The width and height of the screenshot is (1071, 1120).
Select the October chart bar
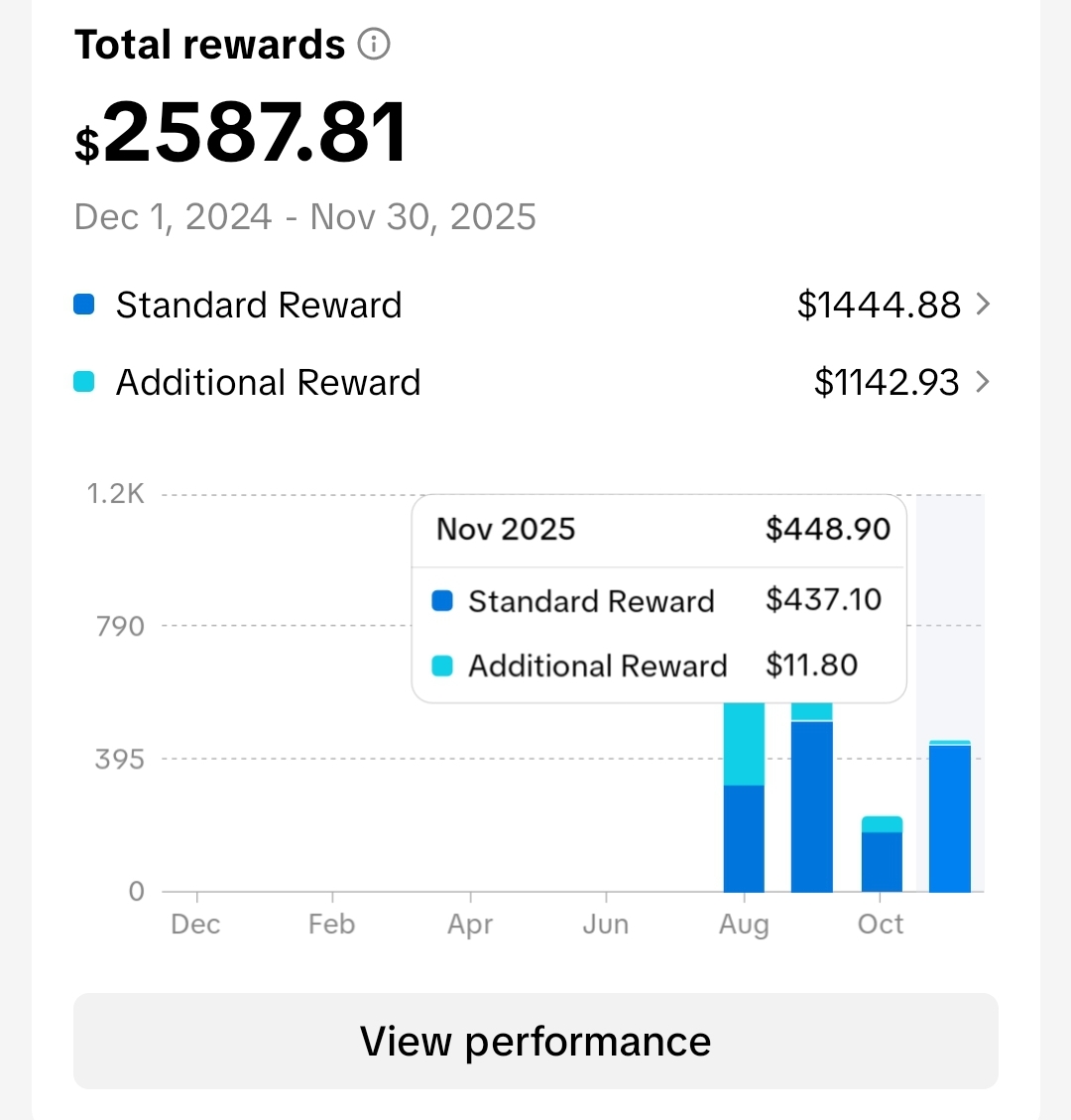pyautogui.click(x=881, y=853)
